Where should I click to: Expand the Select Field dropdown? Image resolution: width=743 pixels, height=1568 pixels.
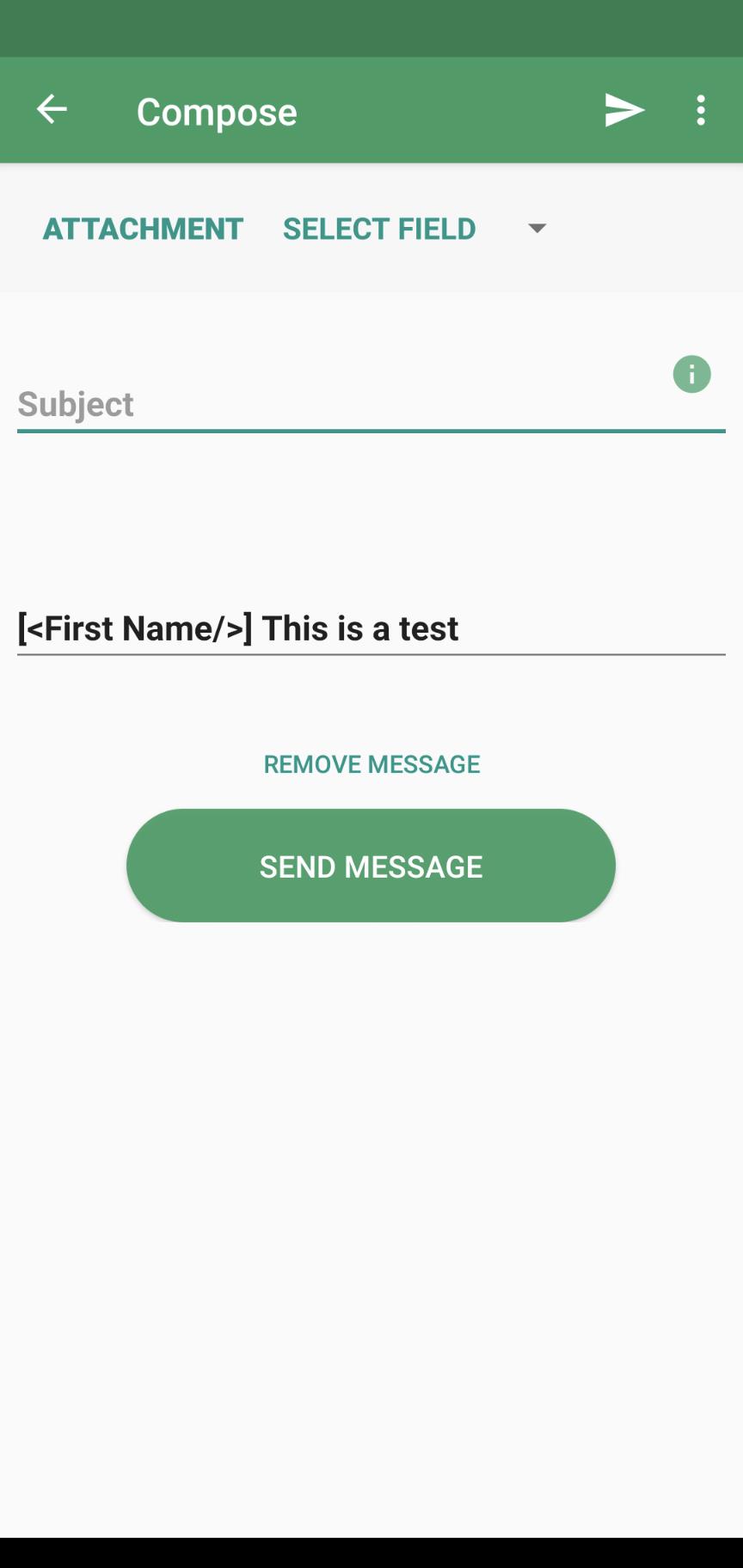click(415, 229)
